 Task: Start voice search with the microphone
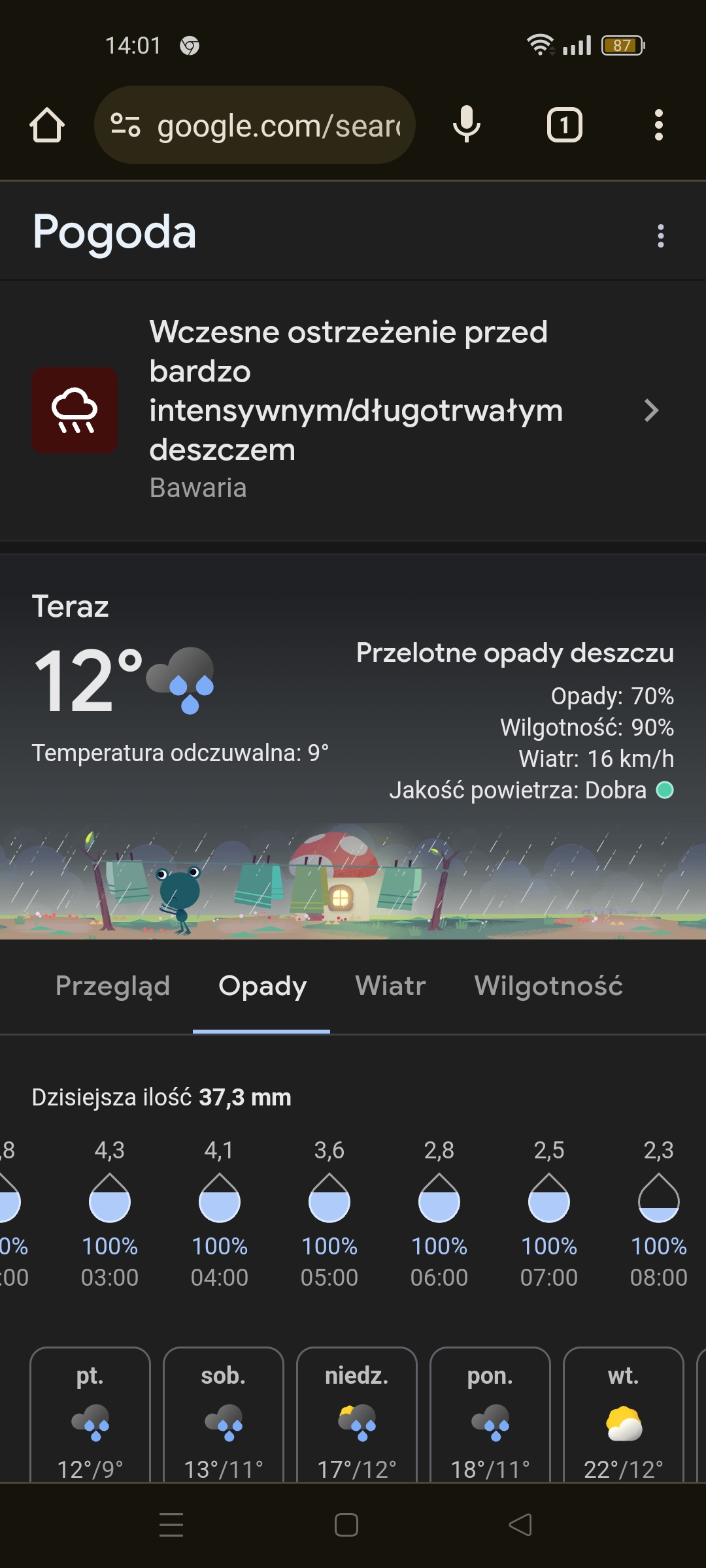pyautogui.click(x=467, y=125)
